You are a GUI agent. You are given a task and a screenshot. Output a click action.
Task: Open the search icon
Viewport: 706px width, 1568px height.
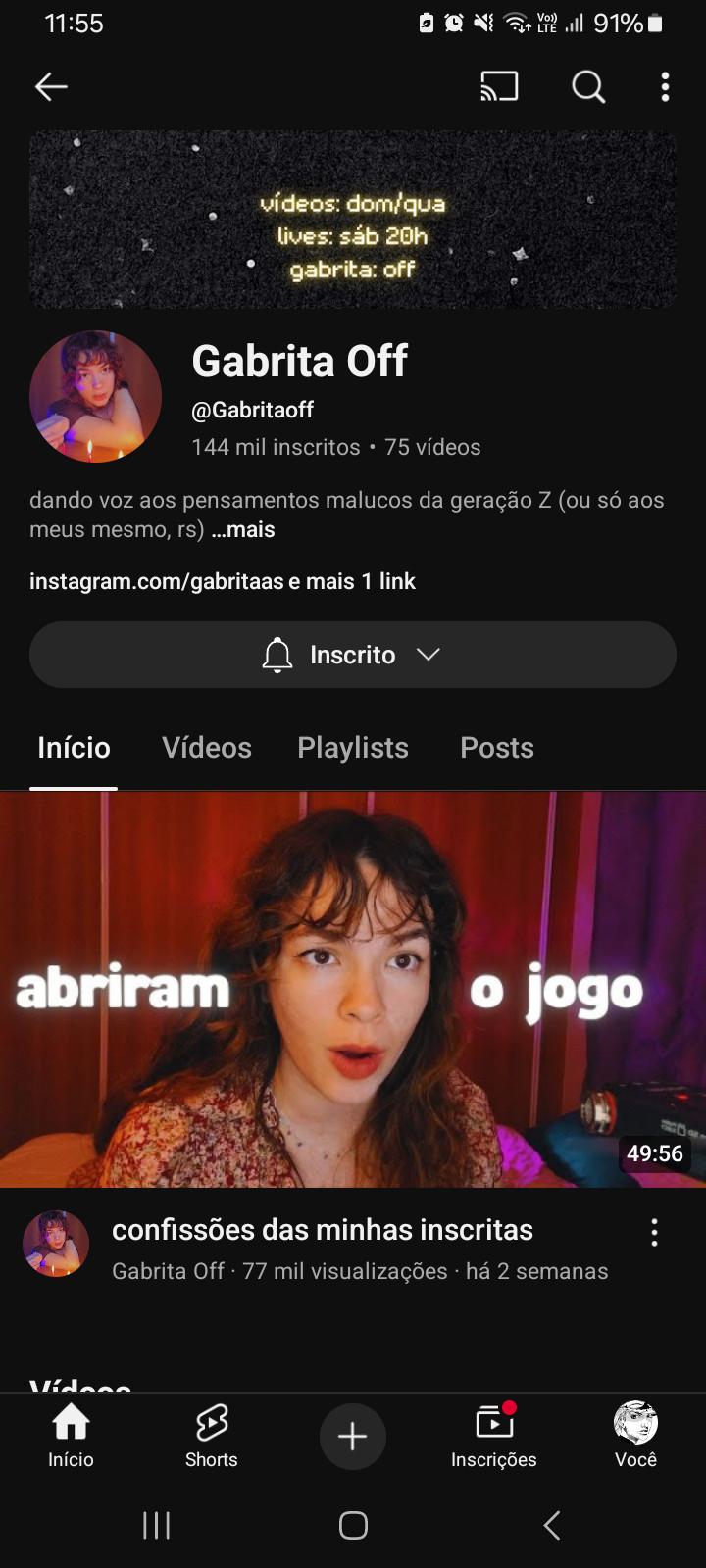(587, 87)
